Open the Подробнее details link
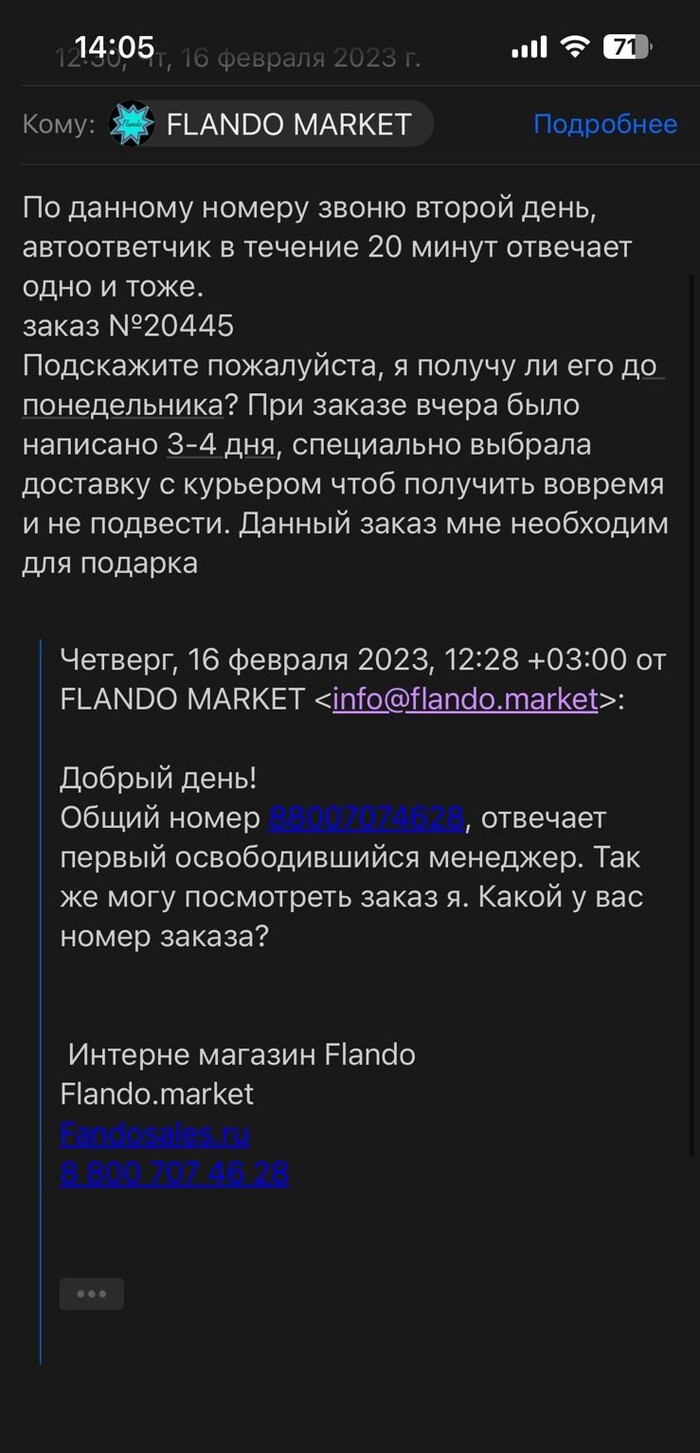This screenshot has width=700, height=1453. click(604, 124)
